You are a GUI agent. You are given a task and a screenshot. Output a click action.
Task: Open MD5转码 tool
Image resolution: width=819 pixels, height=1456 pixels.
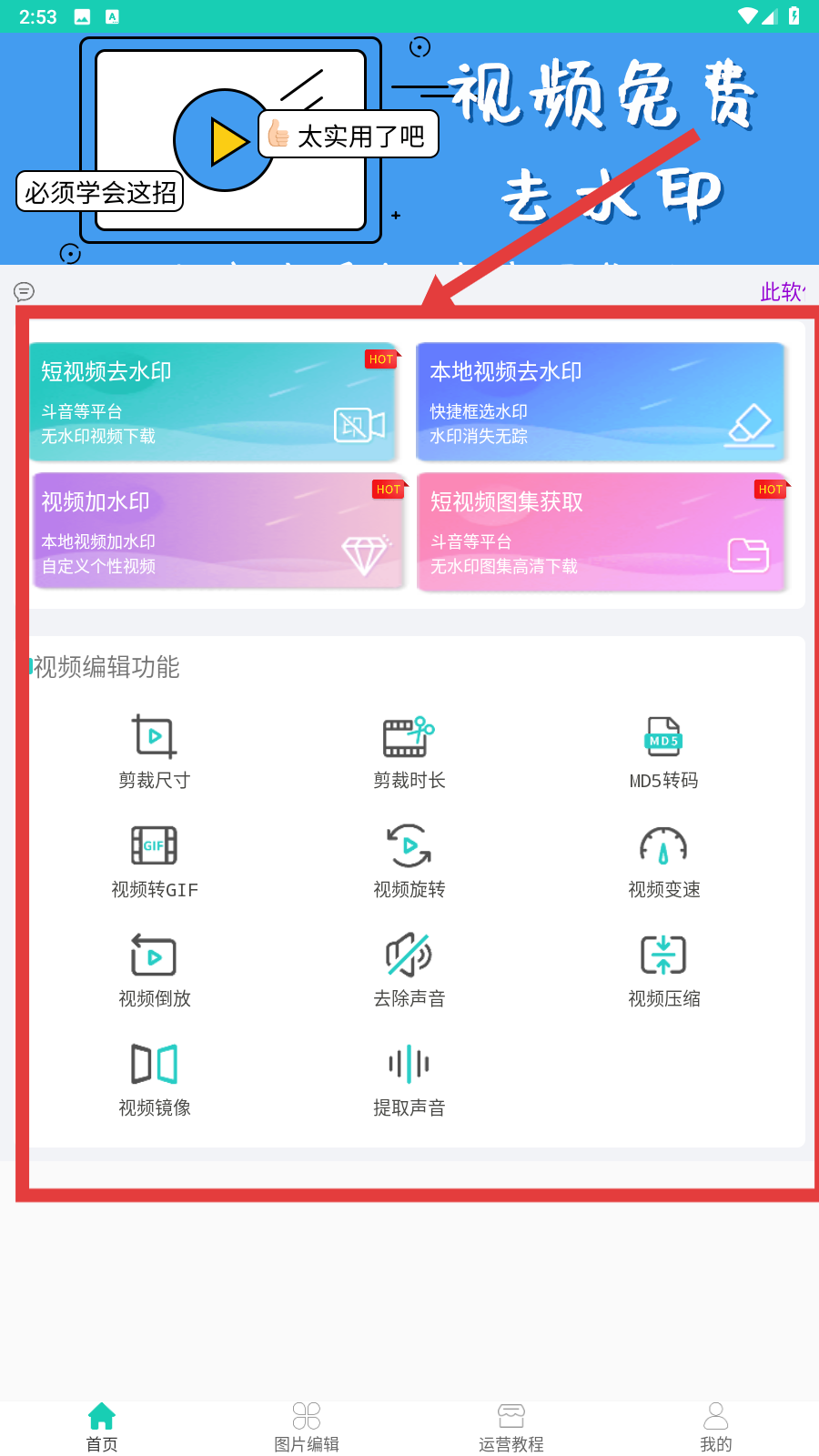point(664,752)
